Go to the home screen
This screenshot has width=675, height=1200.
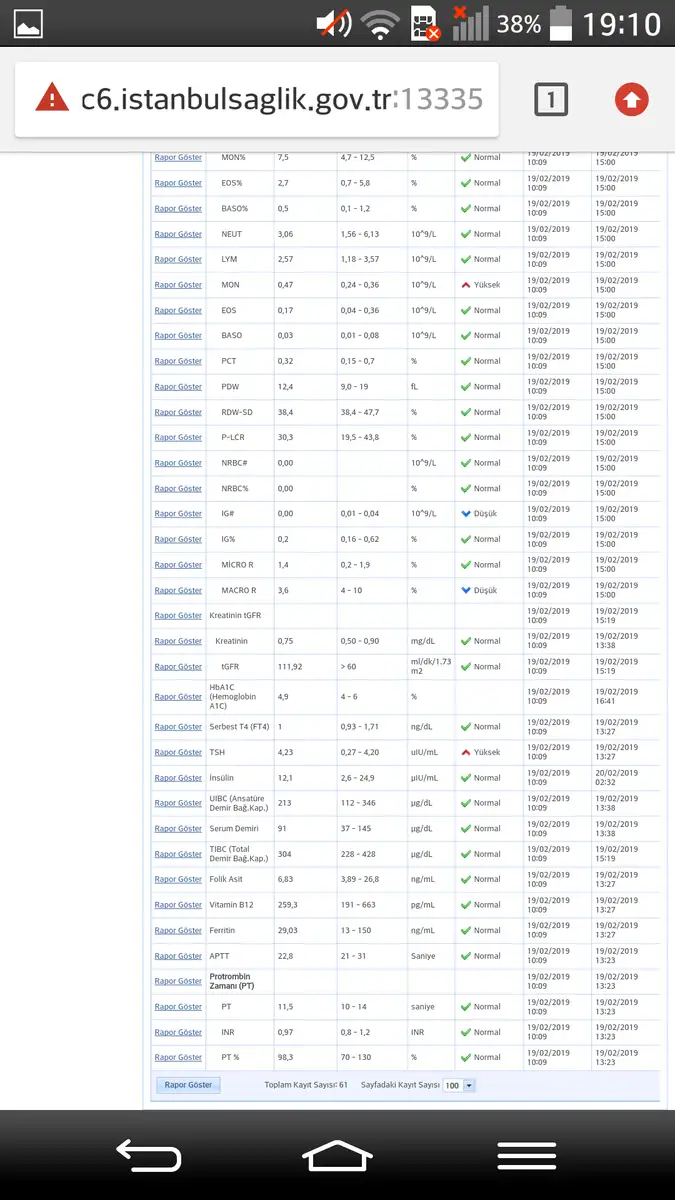click(337, 1156)
